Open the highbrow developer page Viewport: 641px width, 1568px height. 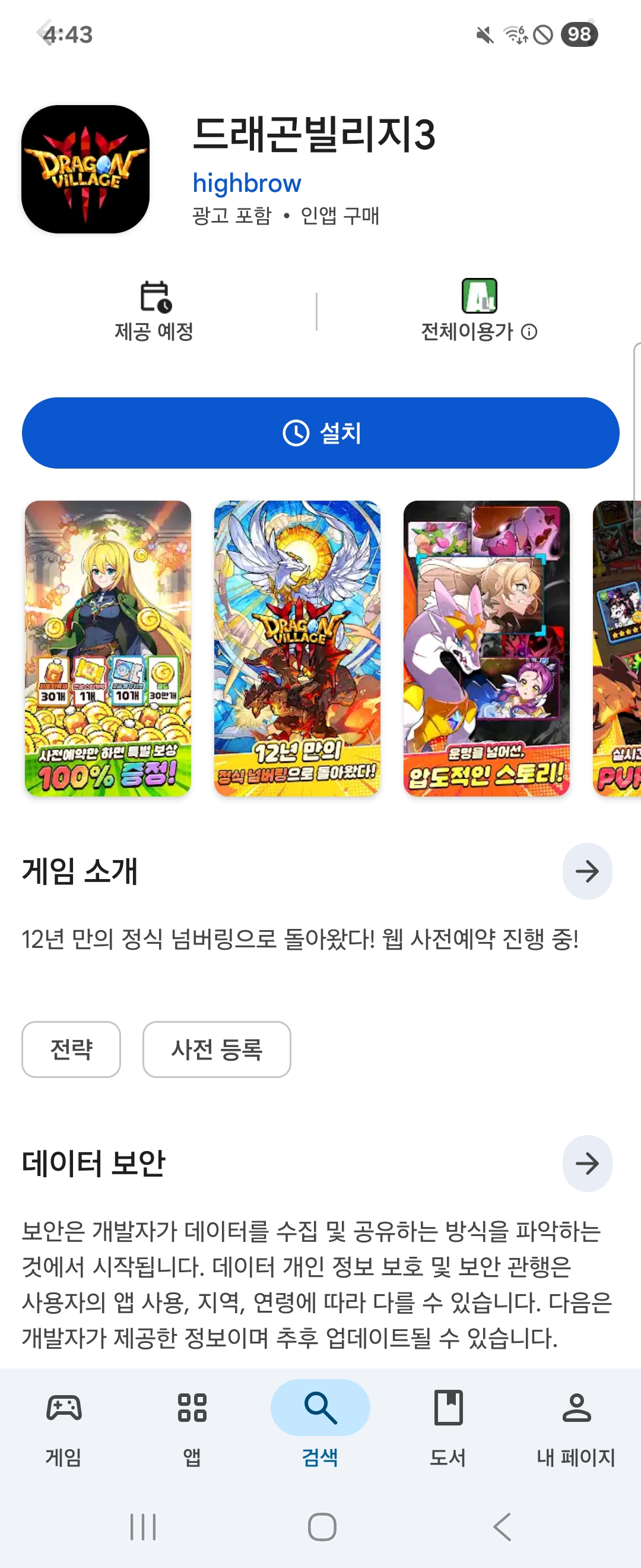247,182
